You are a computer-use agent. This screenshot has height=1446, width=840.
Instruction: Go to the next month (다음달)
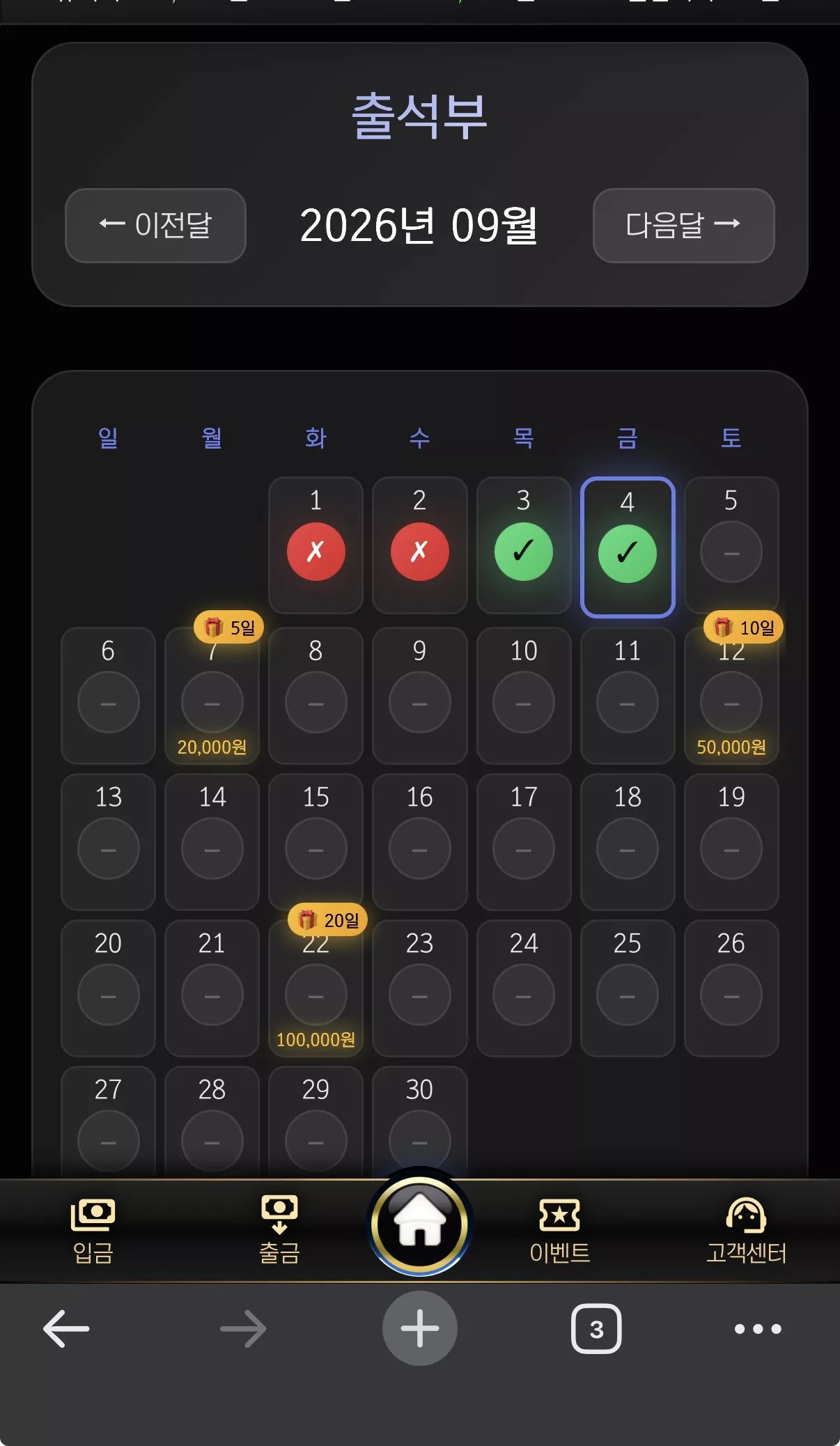[x=683, y=225]
